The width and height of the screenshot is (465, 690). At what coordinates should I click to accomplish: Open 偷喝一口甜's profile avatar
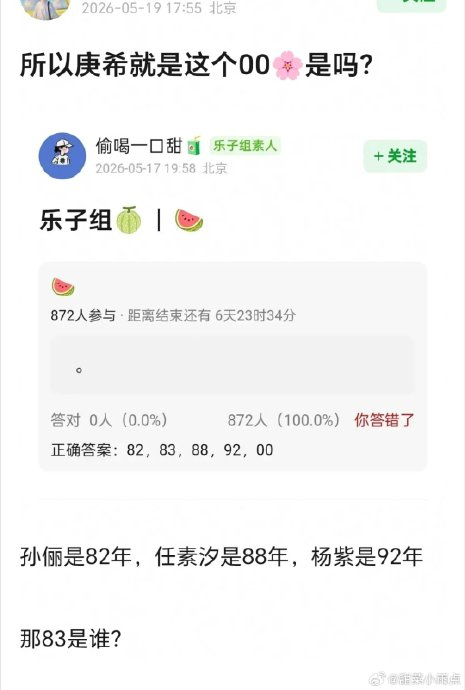click(62, 156)
